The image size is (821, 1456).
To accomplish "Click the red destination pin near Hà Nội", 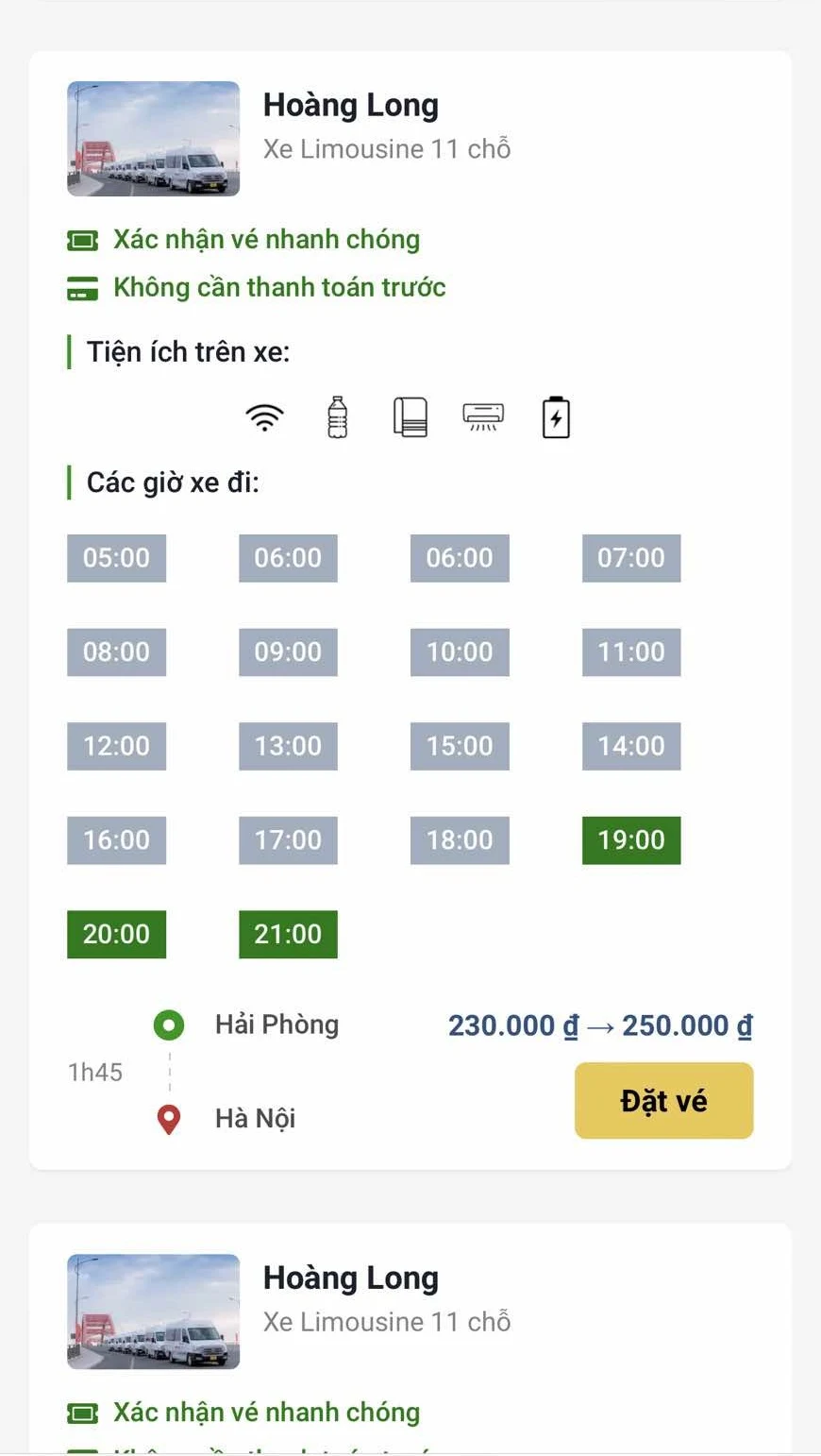I will 168,1118.
